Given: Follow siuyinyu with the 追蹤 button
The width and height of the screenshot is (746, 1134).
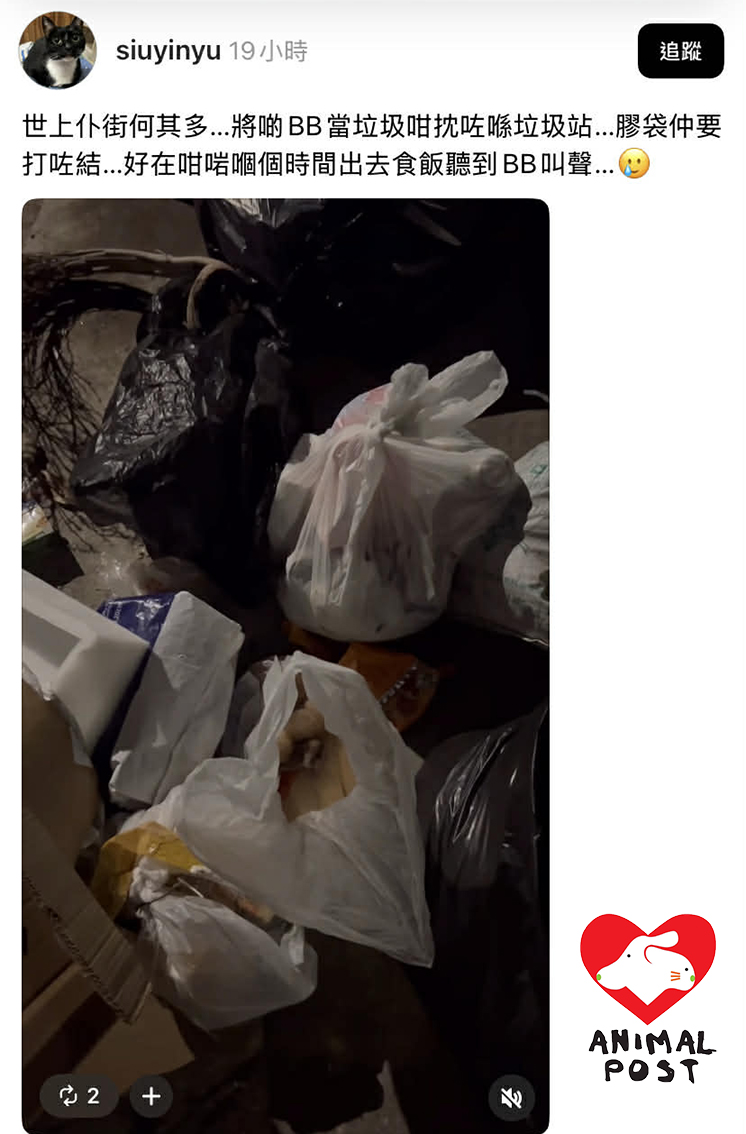Looking at the screenshot, I should point(680,52).
